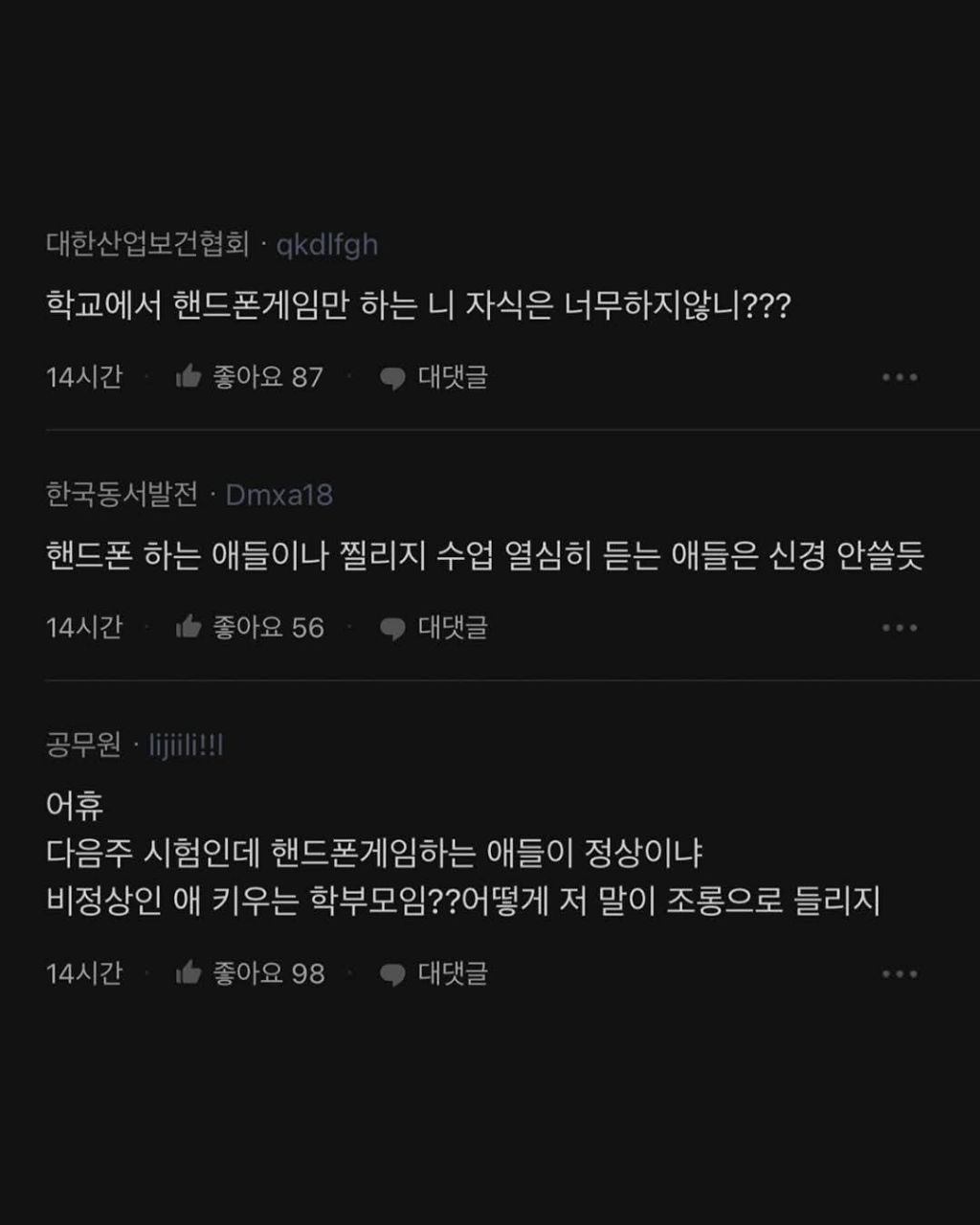Open more options for Dmxa18's comment
Screen dimensions: 980x1225
coord(900,628)
